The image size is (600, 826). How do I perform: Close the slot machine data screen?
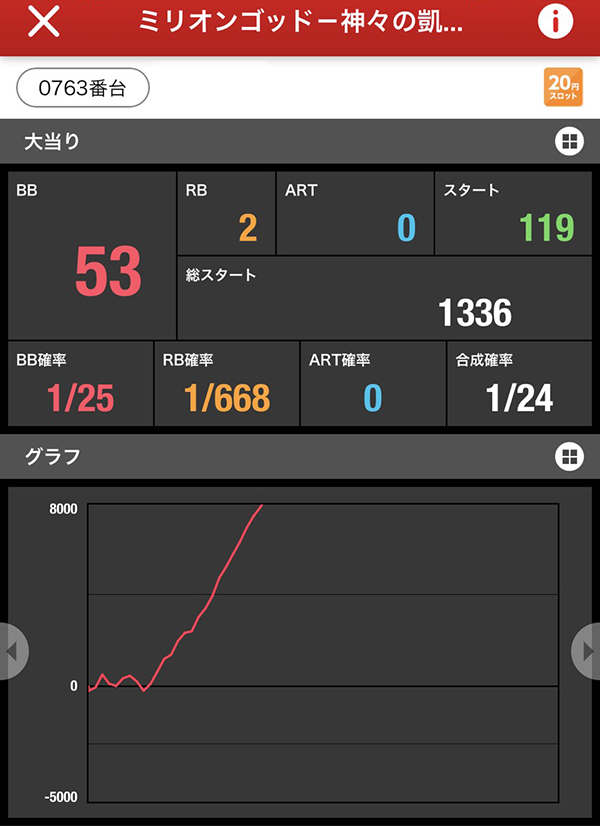pos(43,23)
